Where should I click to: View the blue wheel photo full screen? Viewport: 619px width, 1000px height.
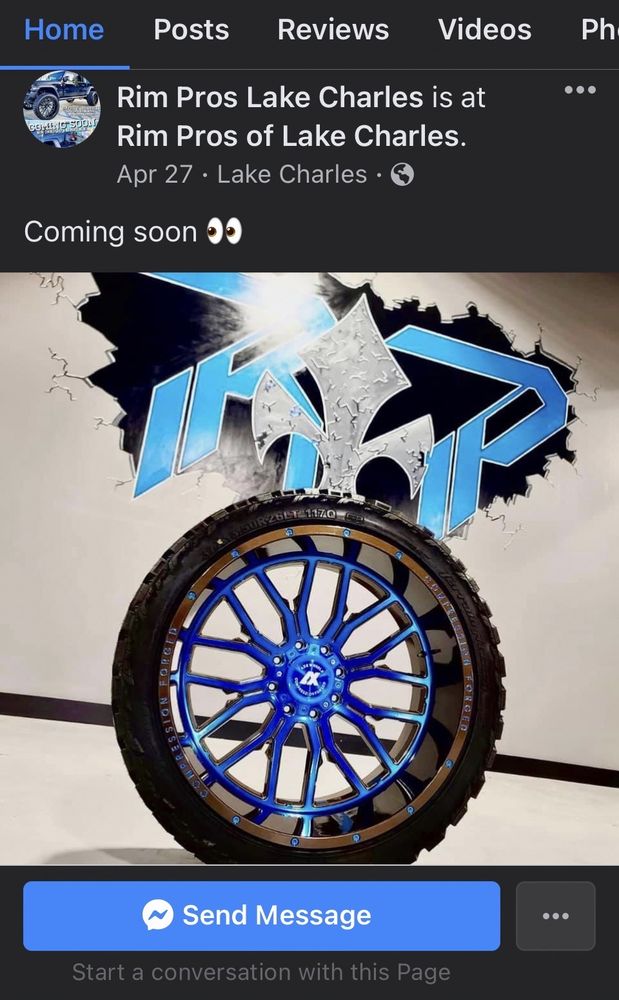[x=309, y=569]
